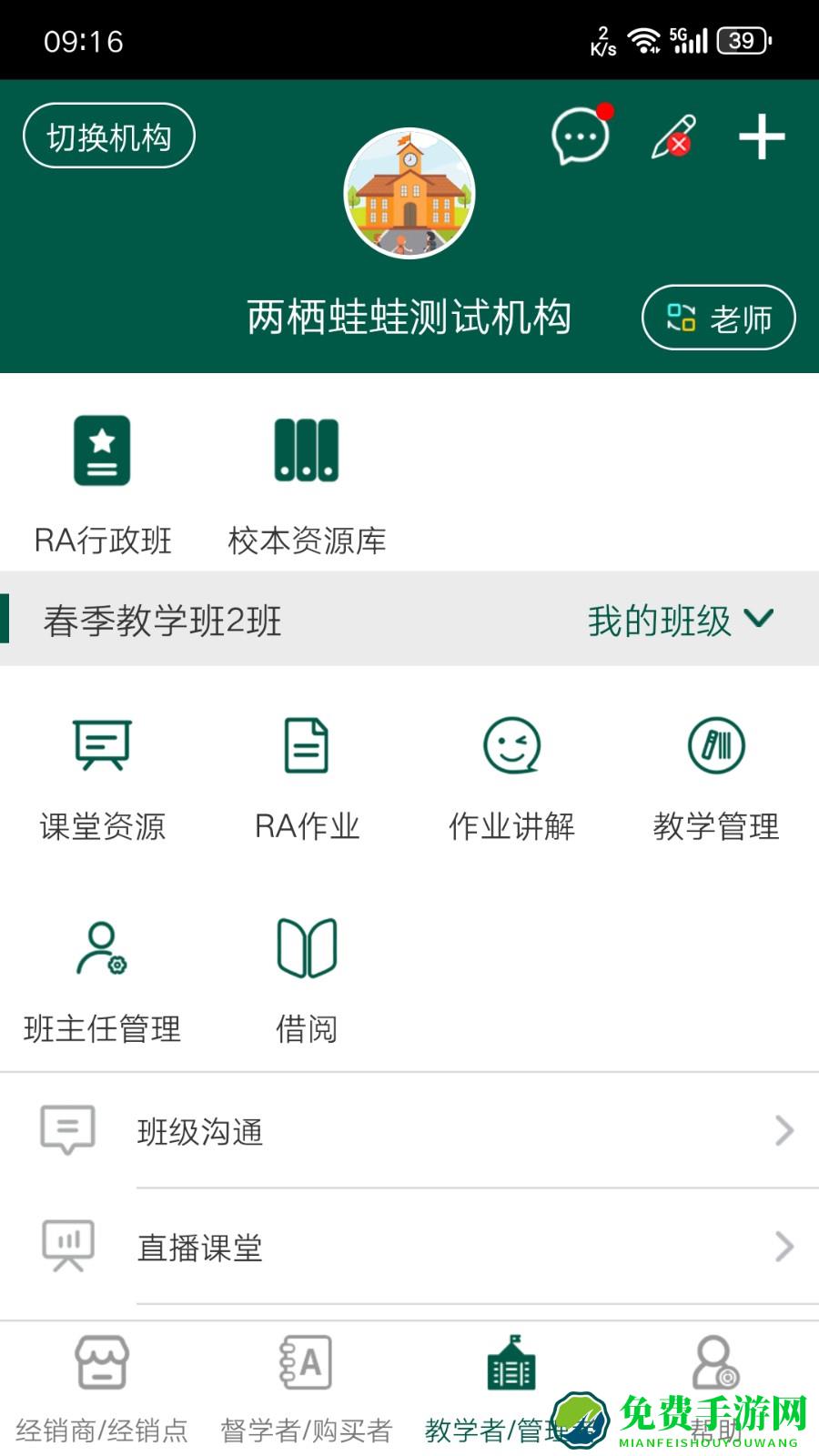
Task: Open the 教学管理 teaching management icon
Action: [x=717, y=746]
